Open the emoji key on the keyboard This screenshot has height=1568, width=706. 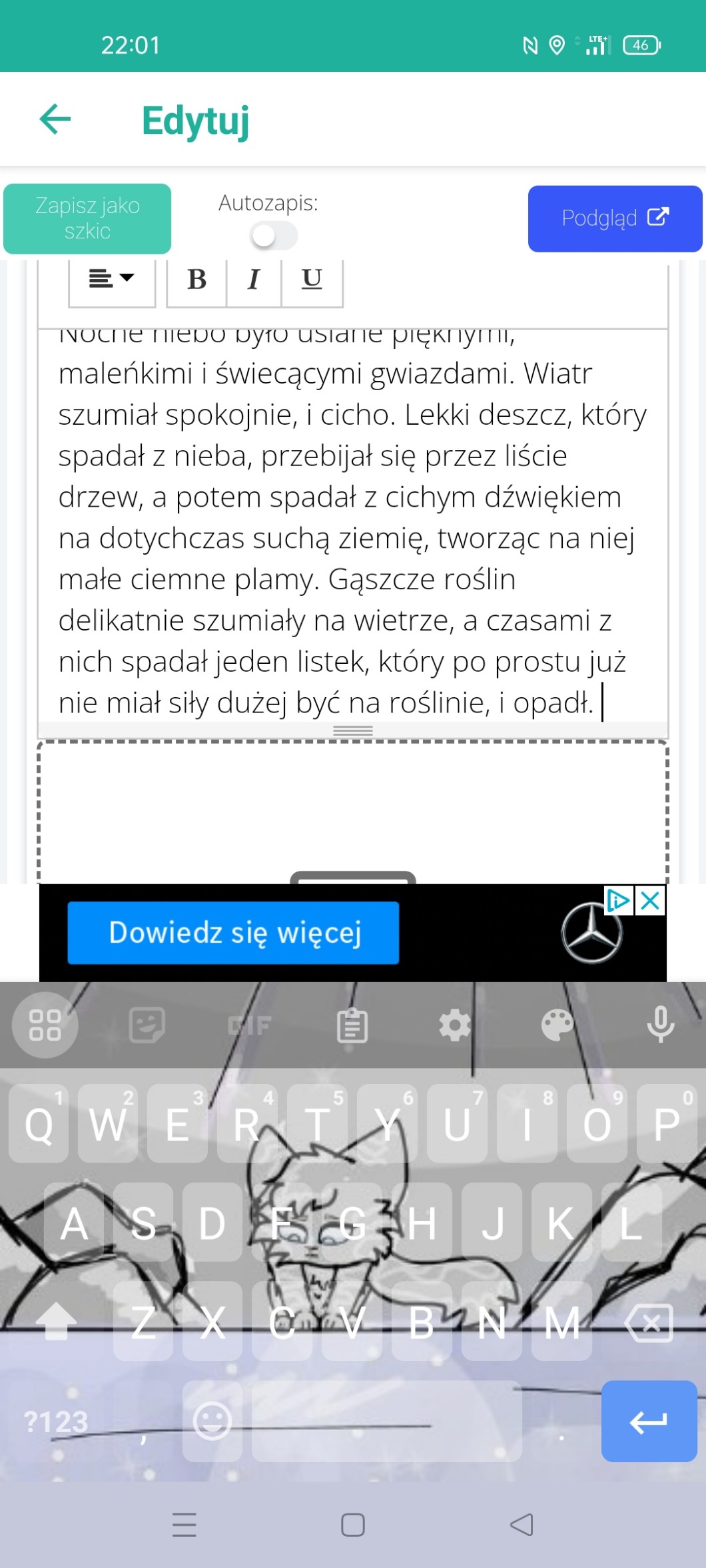tap(212, 1422)
